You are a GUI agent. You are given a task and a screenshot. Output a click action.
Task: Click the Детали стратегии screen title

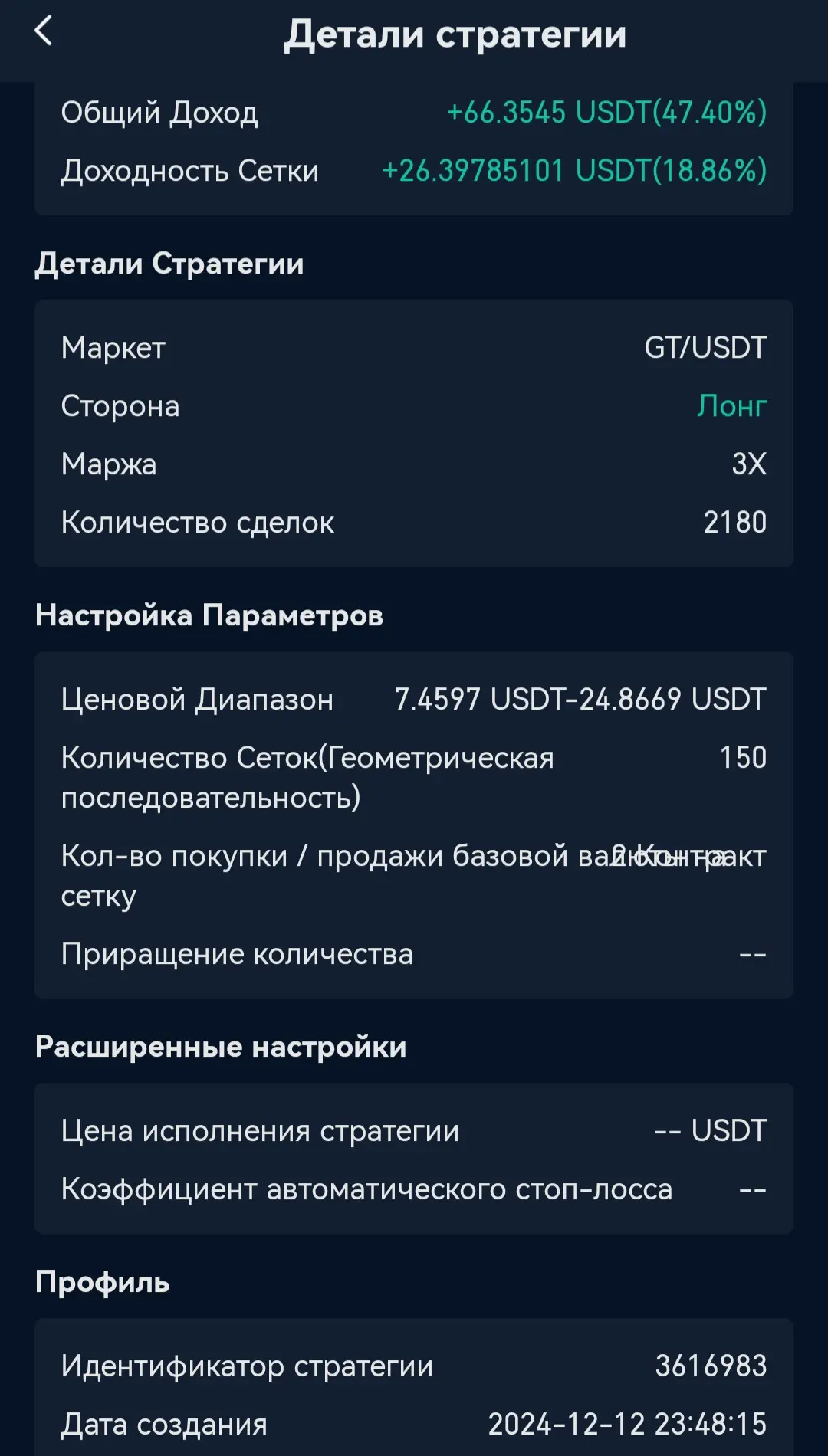click(x=456, y=34)
